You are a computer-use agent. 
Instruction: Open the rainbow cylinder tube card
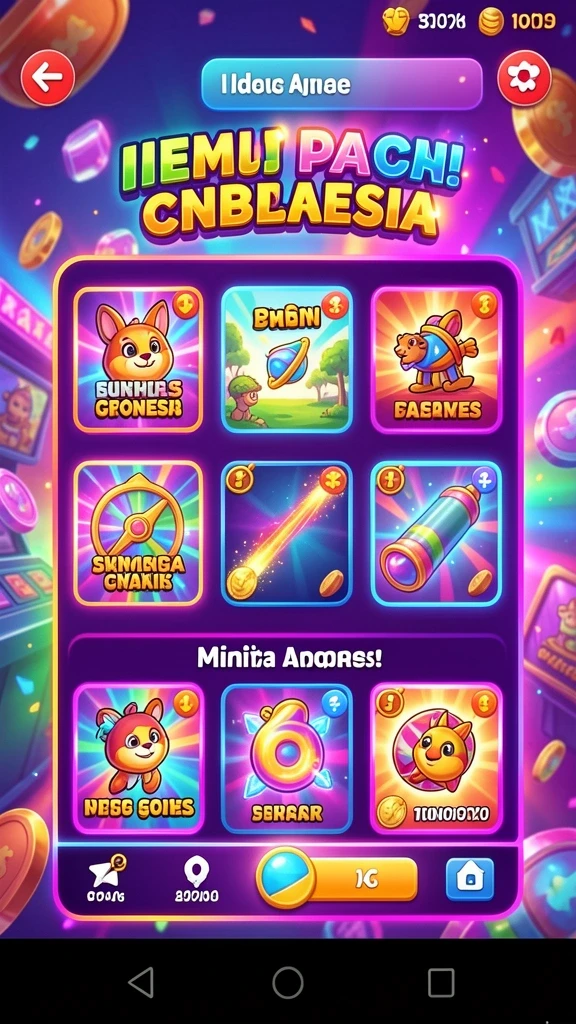click(436, 533)
